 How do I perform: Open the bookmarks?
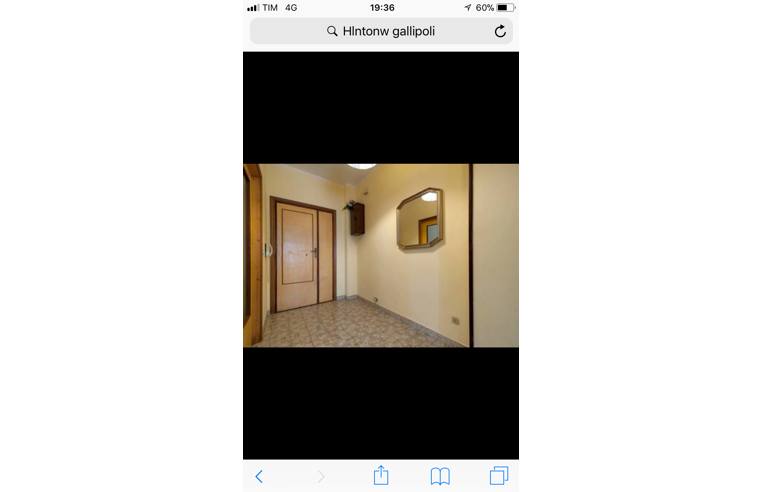[x=440, y=476]
